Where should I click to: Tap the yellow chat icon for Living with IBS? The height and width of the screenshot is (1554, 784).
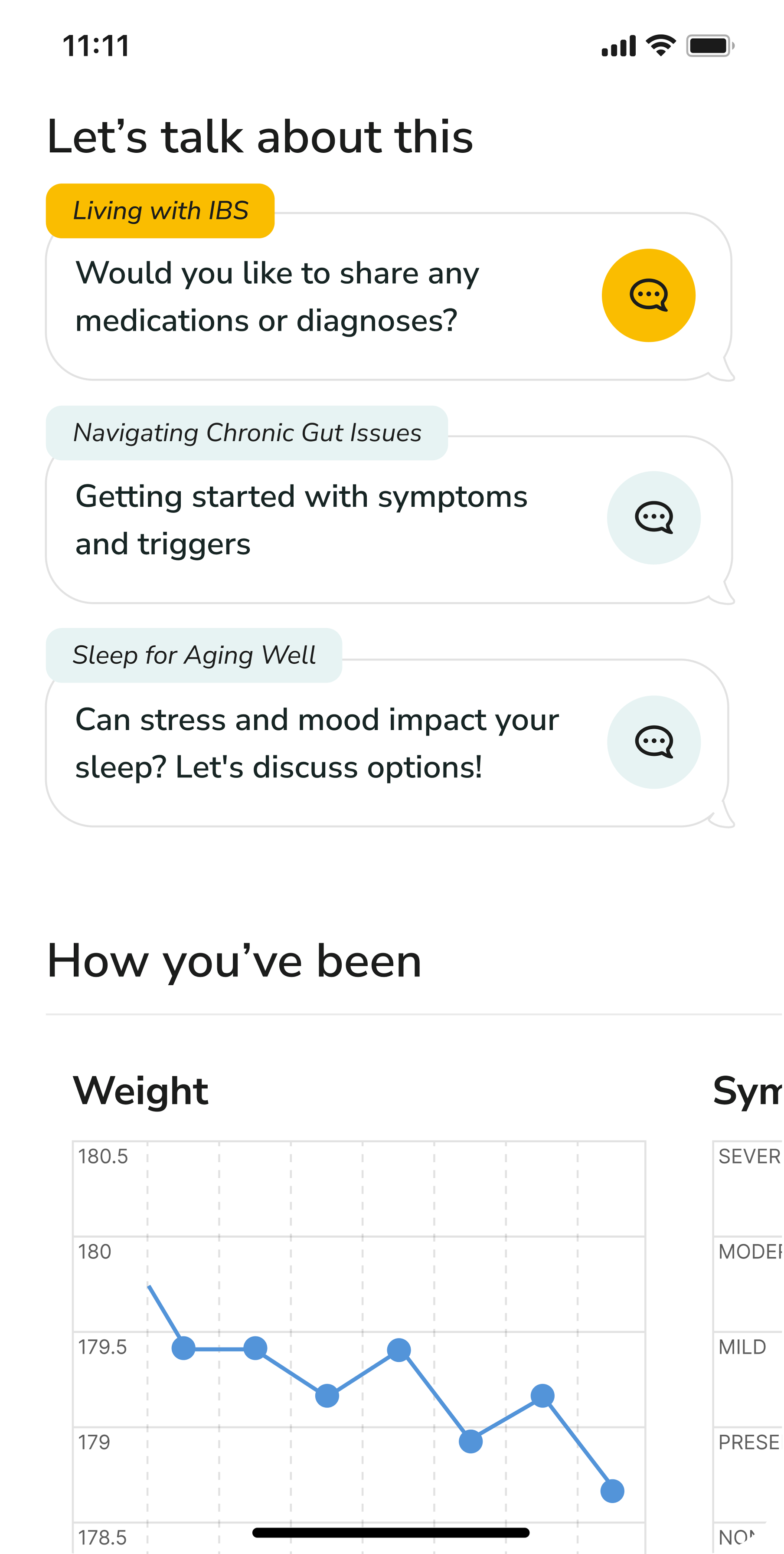pos(649,295)
